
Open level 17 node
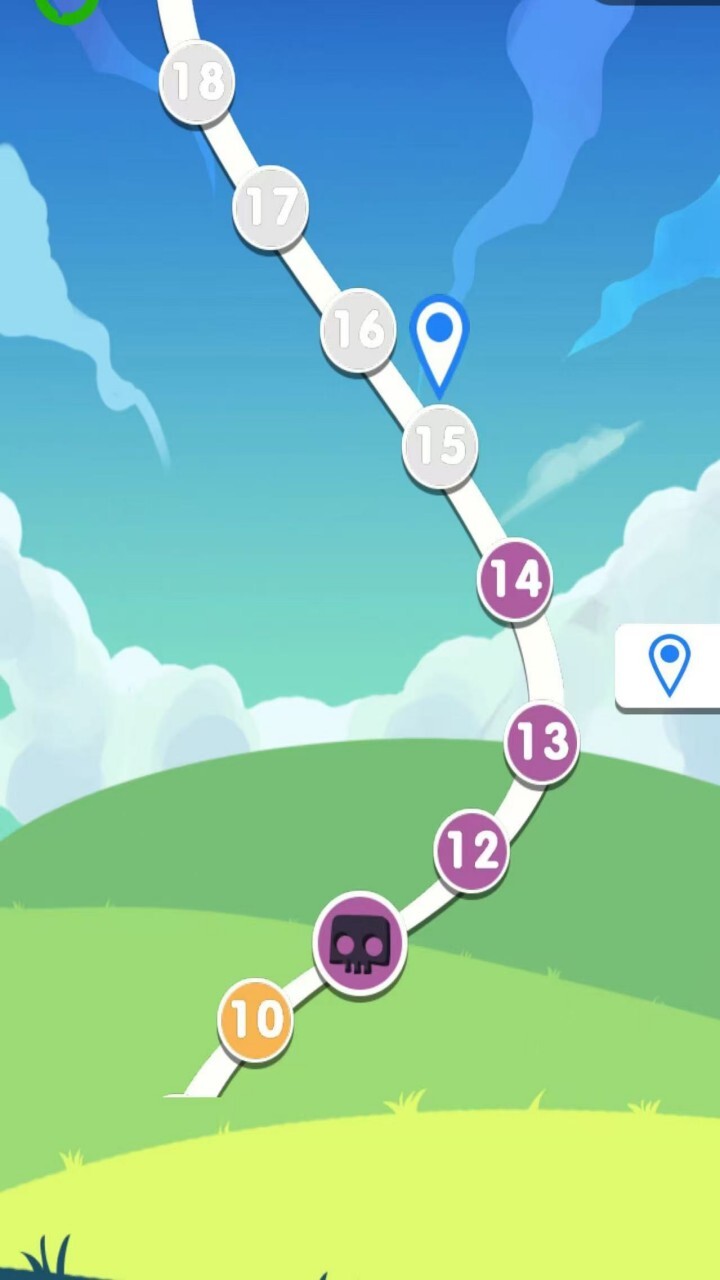pos(270,207)
